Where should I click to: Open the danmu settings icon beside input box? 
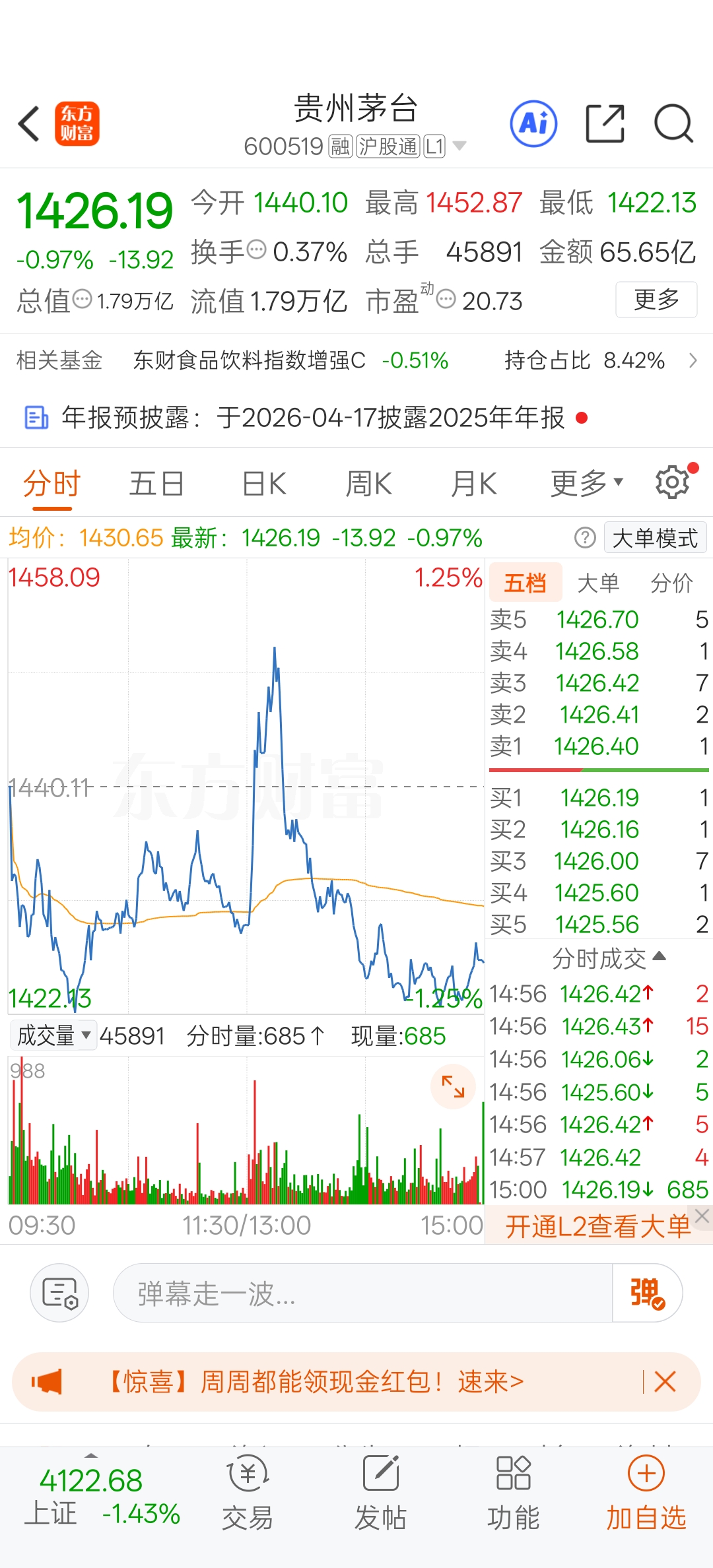point(59,1292)
